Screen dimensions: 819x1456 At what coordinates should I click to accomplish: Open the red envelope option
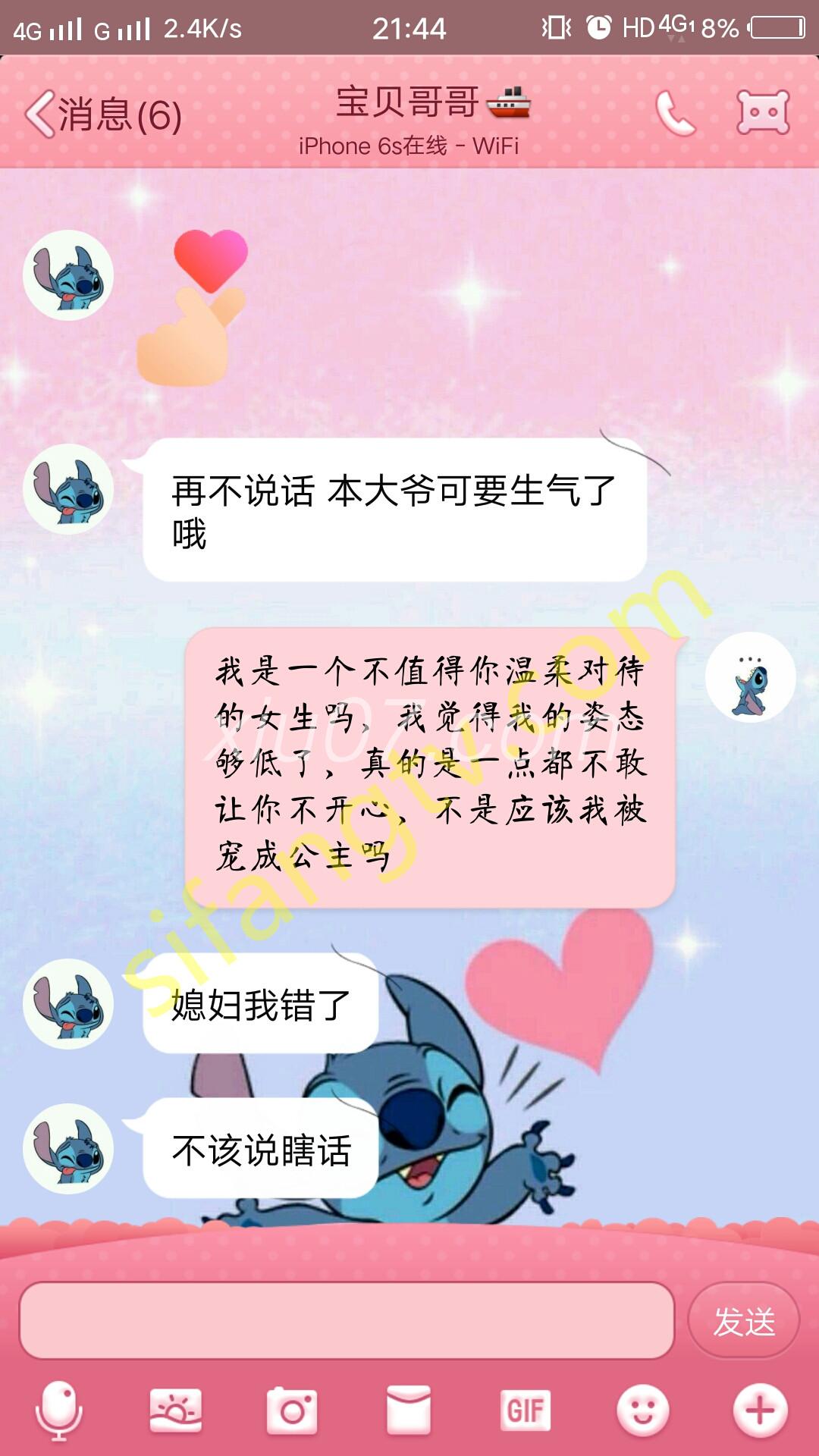[409, 1410]
